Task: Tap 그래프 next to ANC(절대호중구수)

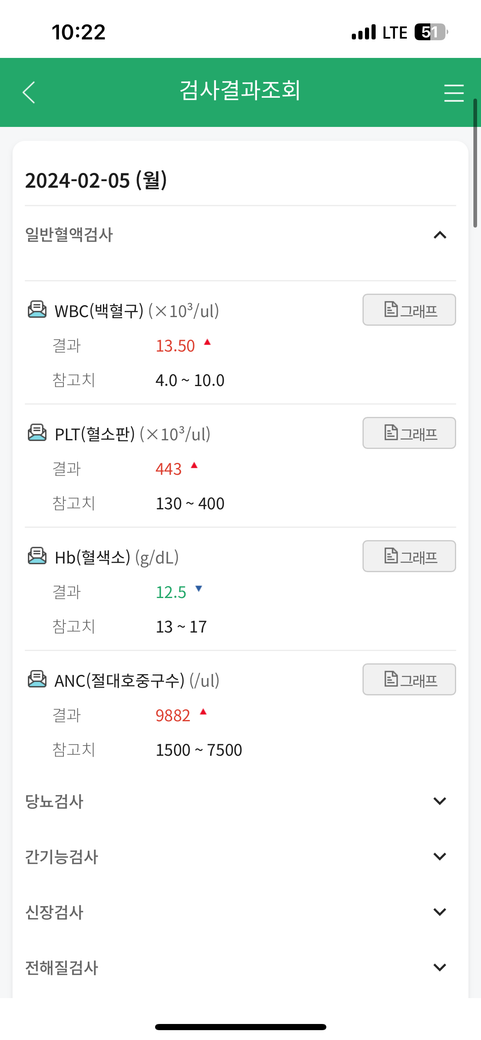Action: tap(409, 680)
